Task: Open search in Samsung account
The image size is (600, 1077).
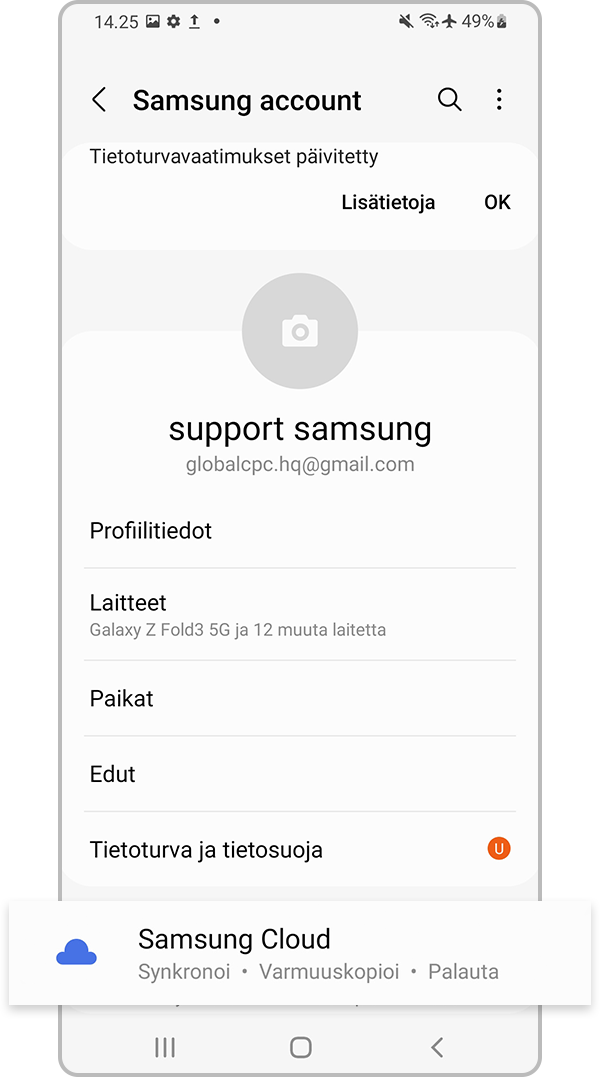Action: 450,100
